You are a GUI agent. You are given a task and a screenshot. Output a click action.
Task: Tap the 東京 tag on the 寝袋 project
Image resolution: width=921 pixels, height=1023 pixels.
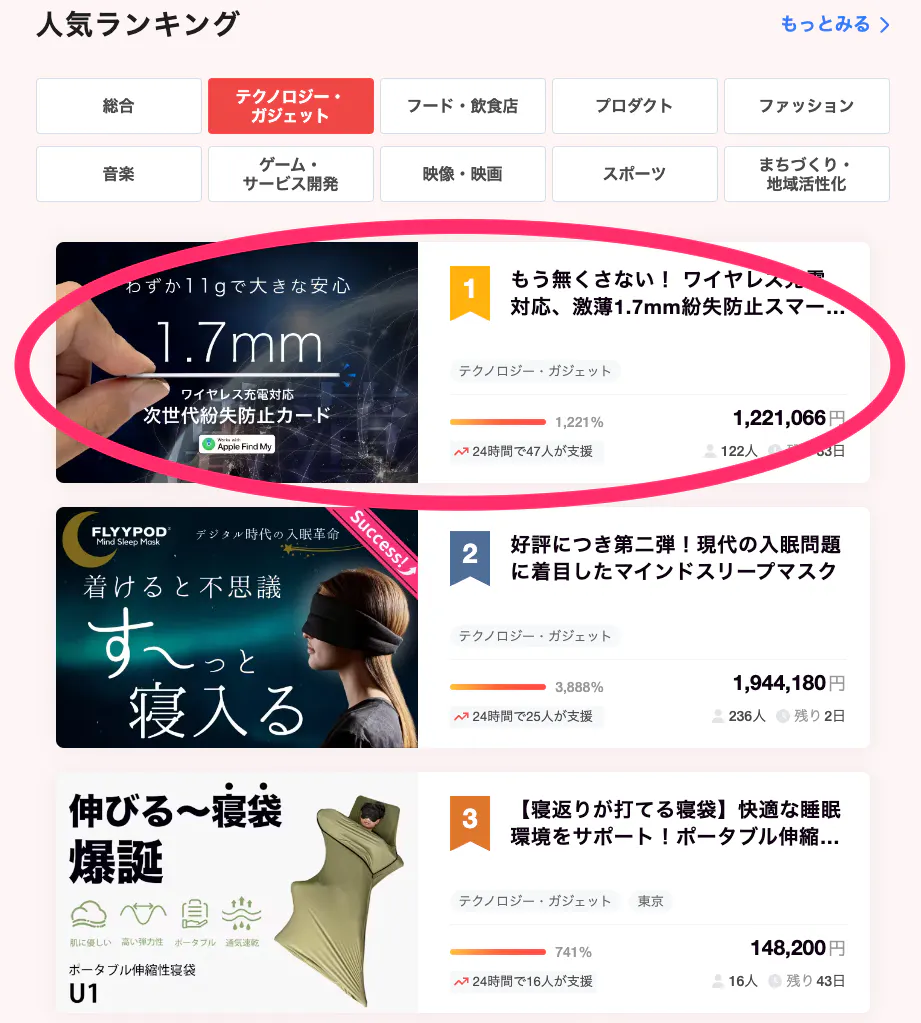coord(650,901)
